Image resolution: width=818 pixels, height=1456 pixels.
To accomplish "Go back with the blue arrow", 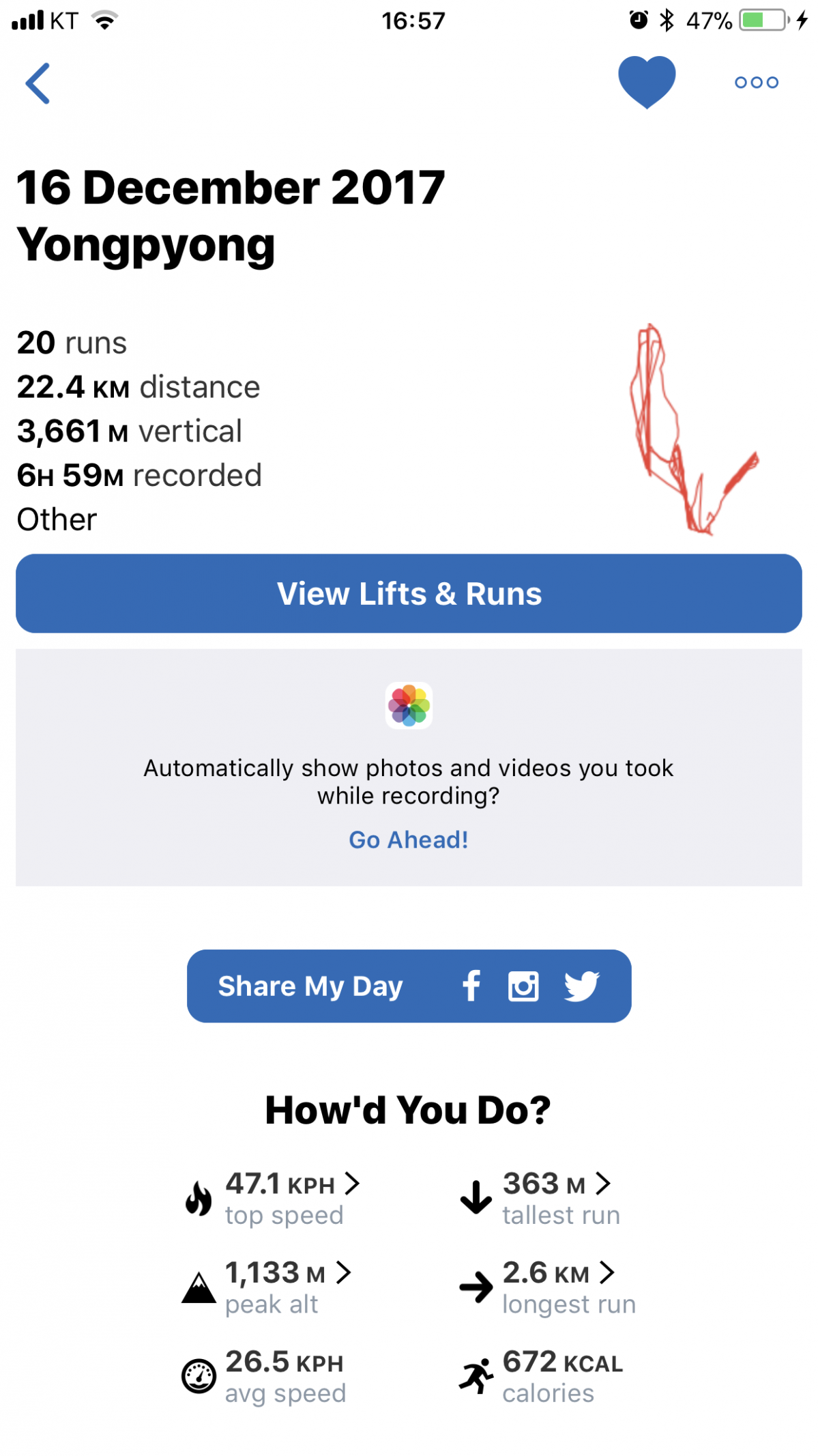I will tap(38, 83).
